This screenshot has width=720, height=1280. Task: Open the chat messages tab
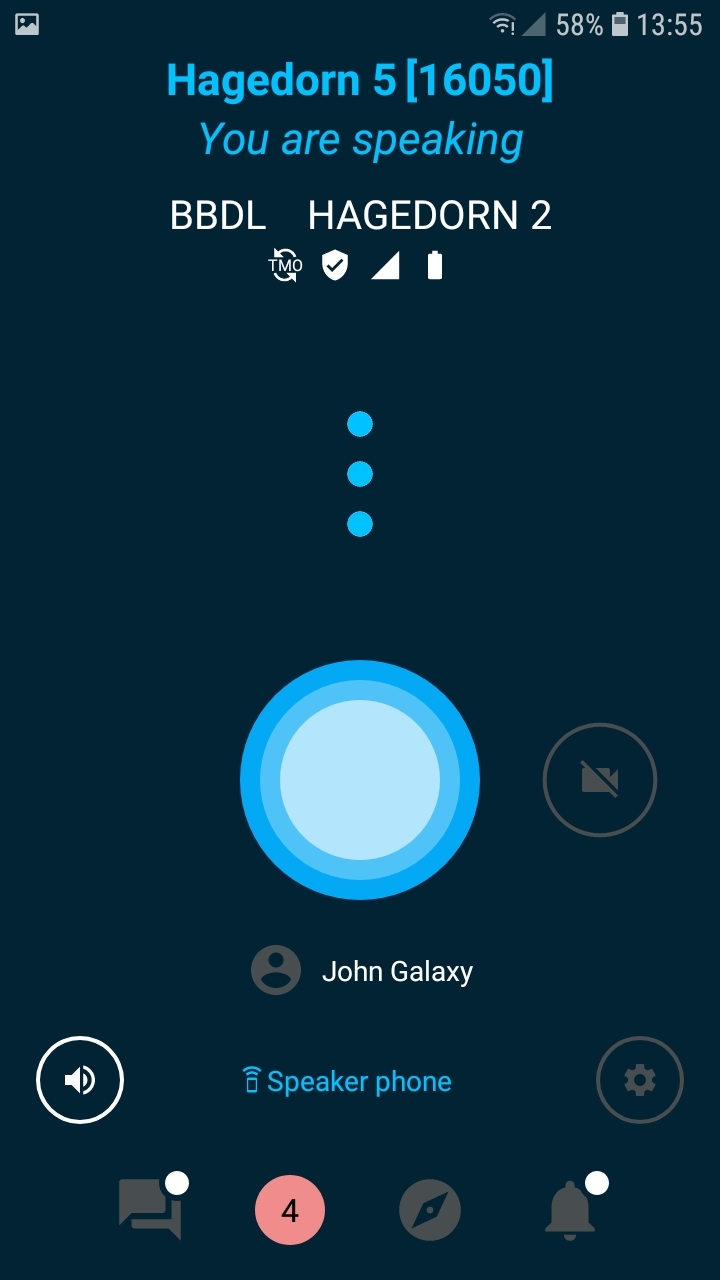pos(152,1208)
